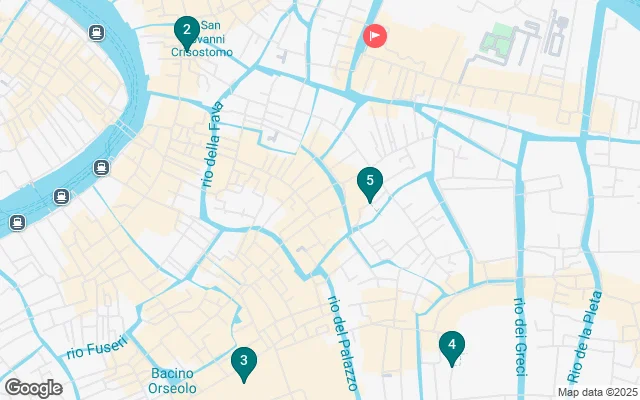The height and width of the screenshot is (400, 640).
Task: Open map marker number 5
Action: tap(370, 182)
